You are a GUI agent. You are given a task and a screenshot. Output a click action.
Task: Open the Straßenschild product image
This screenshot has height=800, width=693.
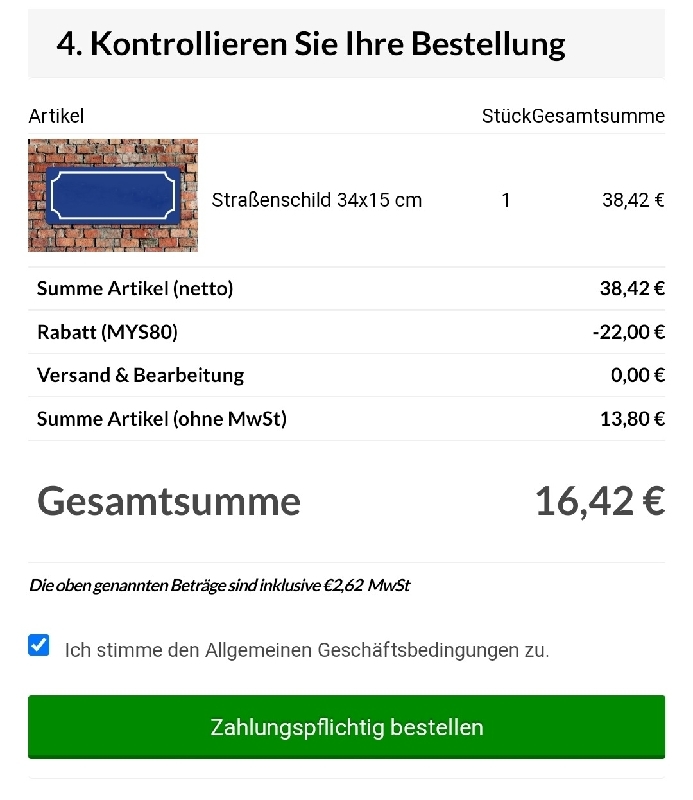[x=113, y=196]
